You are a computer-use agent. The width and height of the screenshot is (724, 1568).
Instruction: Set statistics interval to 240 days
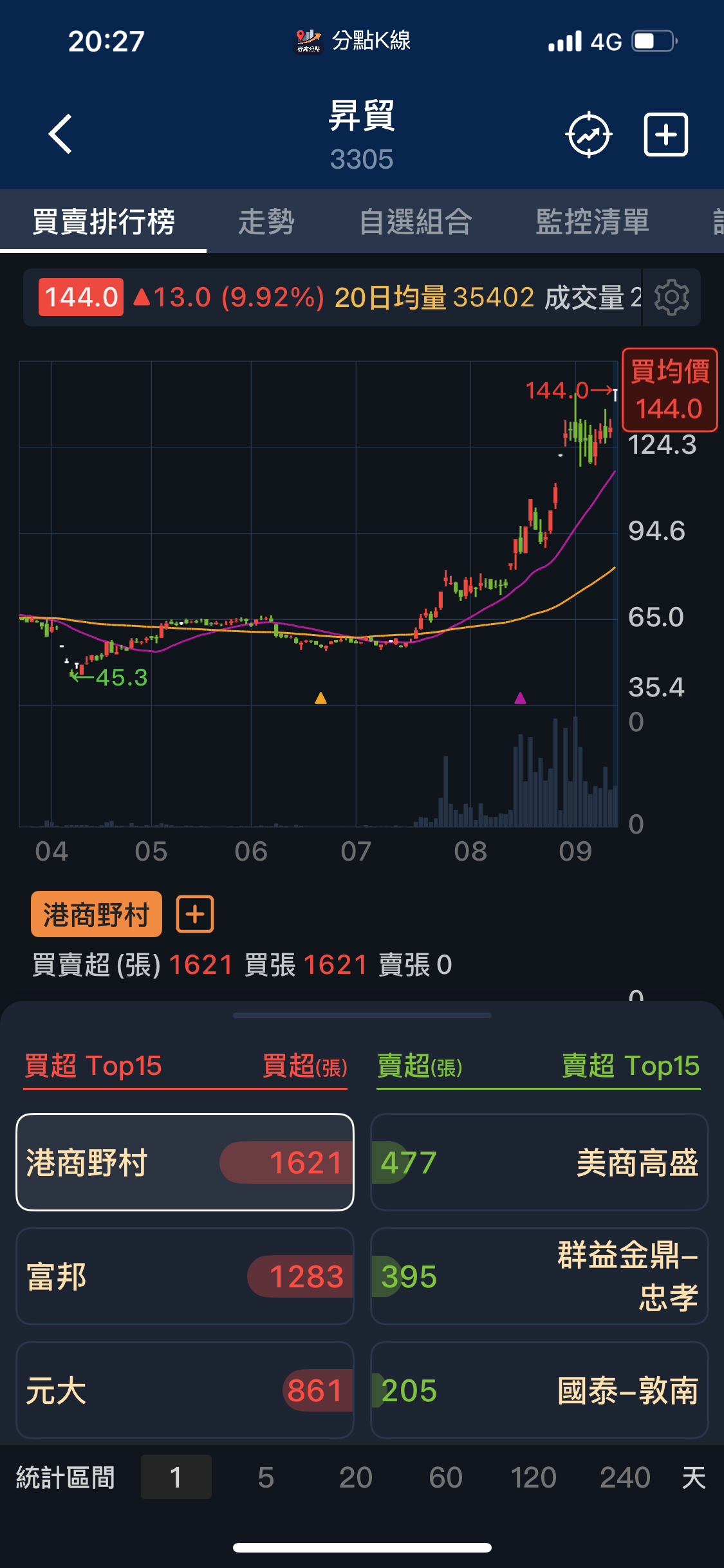pos(625,1477)
